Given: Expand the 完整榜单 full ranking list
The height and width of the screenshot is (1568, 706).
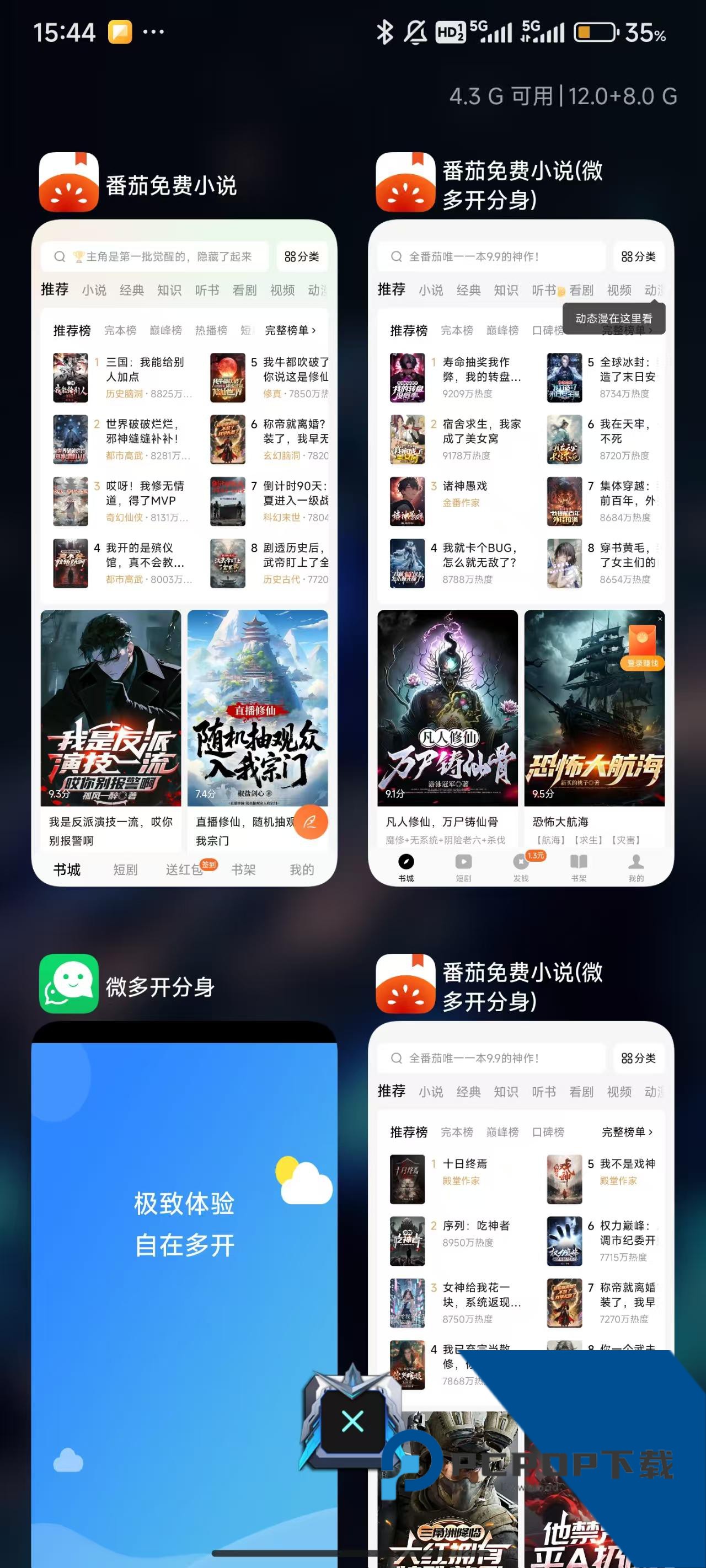Looking at the screenshot, I should click(287, 330).
